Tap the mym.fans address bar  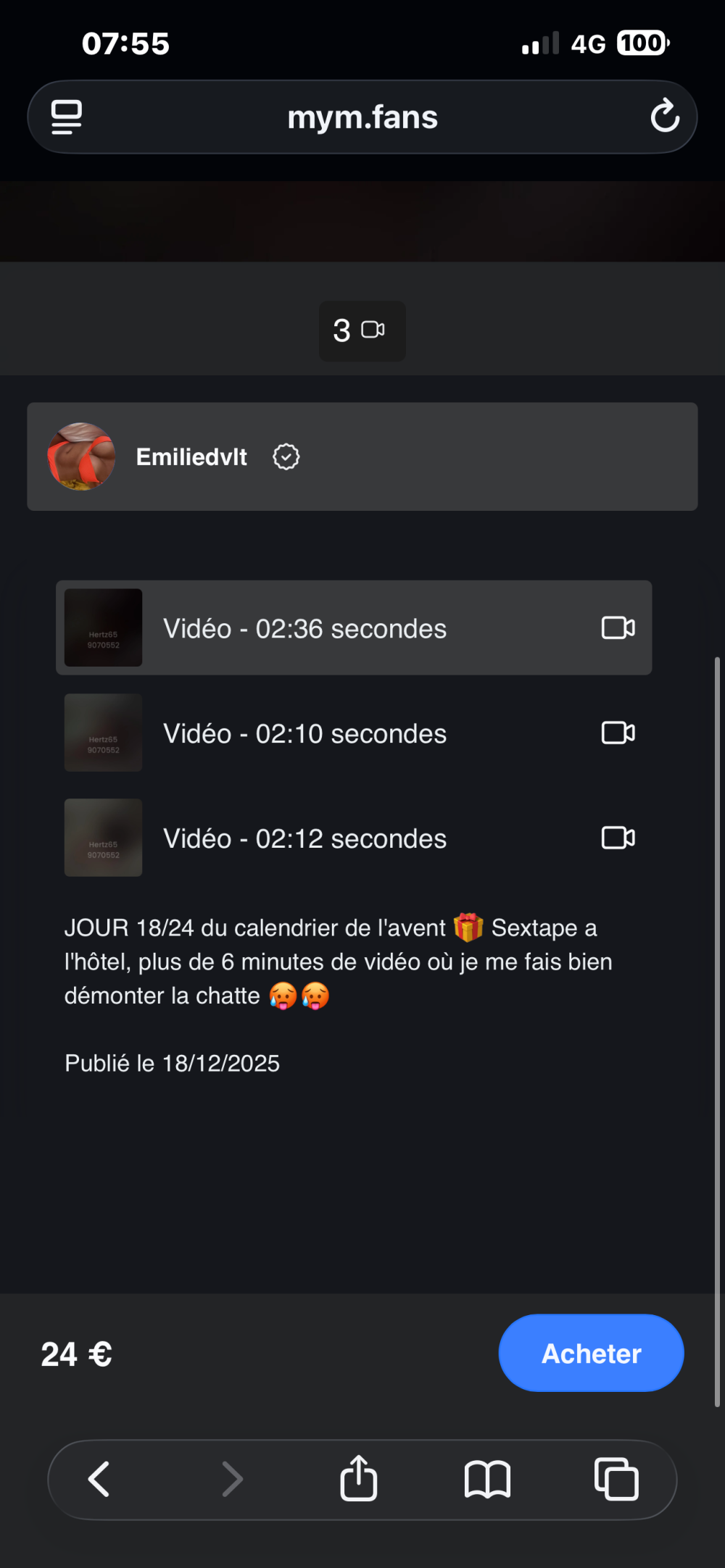[362, 117]
